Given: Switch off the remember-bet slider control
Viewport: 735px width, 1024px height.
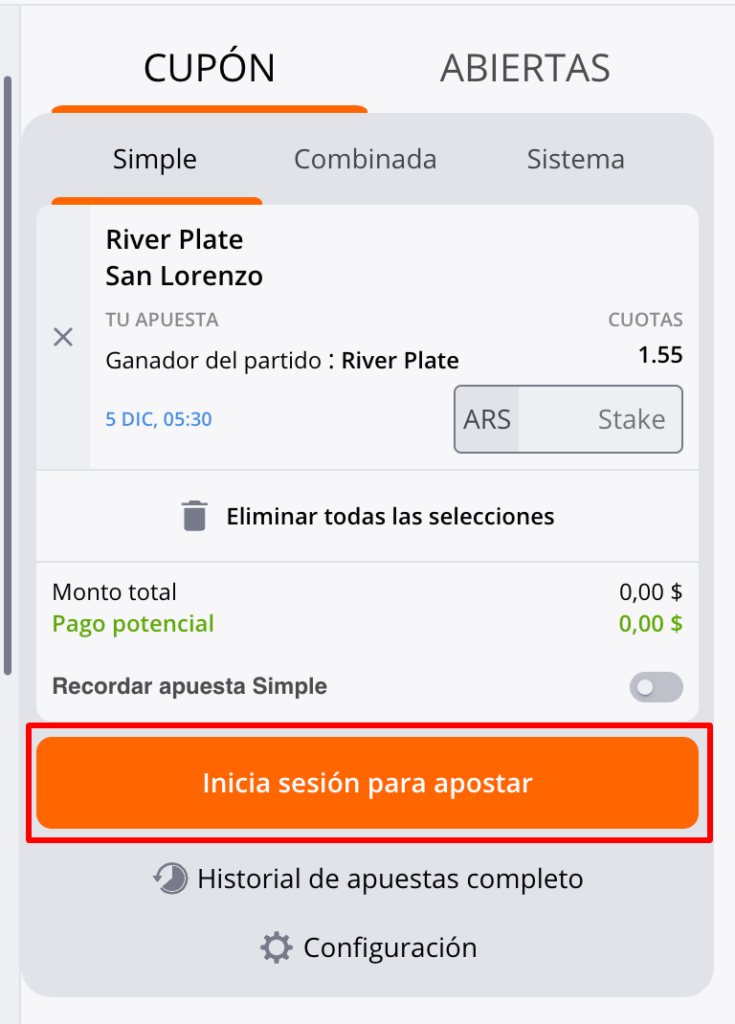Looking at the screenshot, I should coord(656,687).
